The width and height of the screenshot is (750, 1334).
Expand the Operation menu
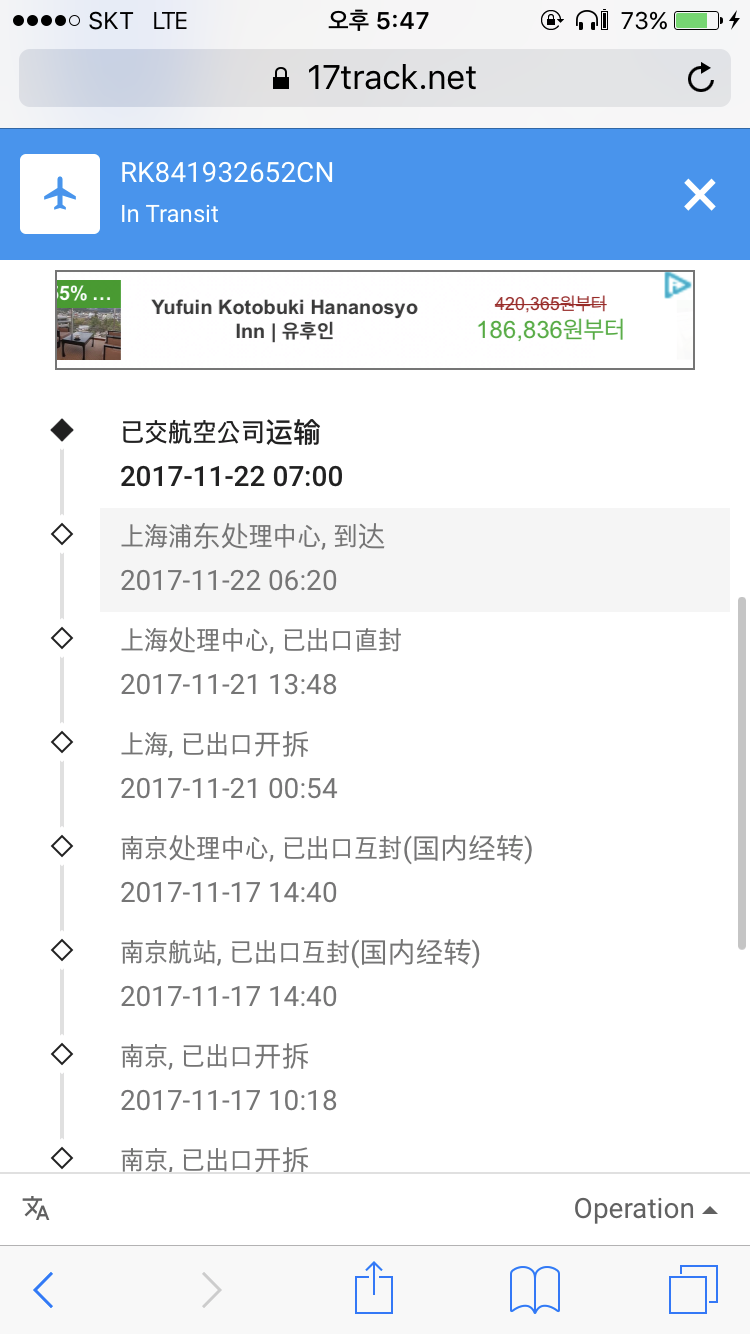click(646, 1209)
